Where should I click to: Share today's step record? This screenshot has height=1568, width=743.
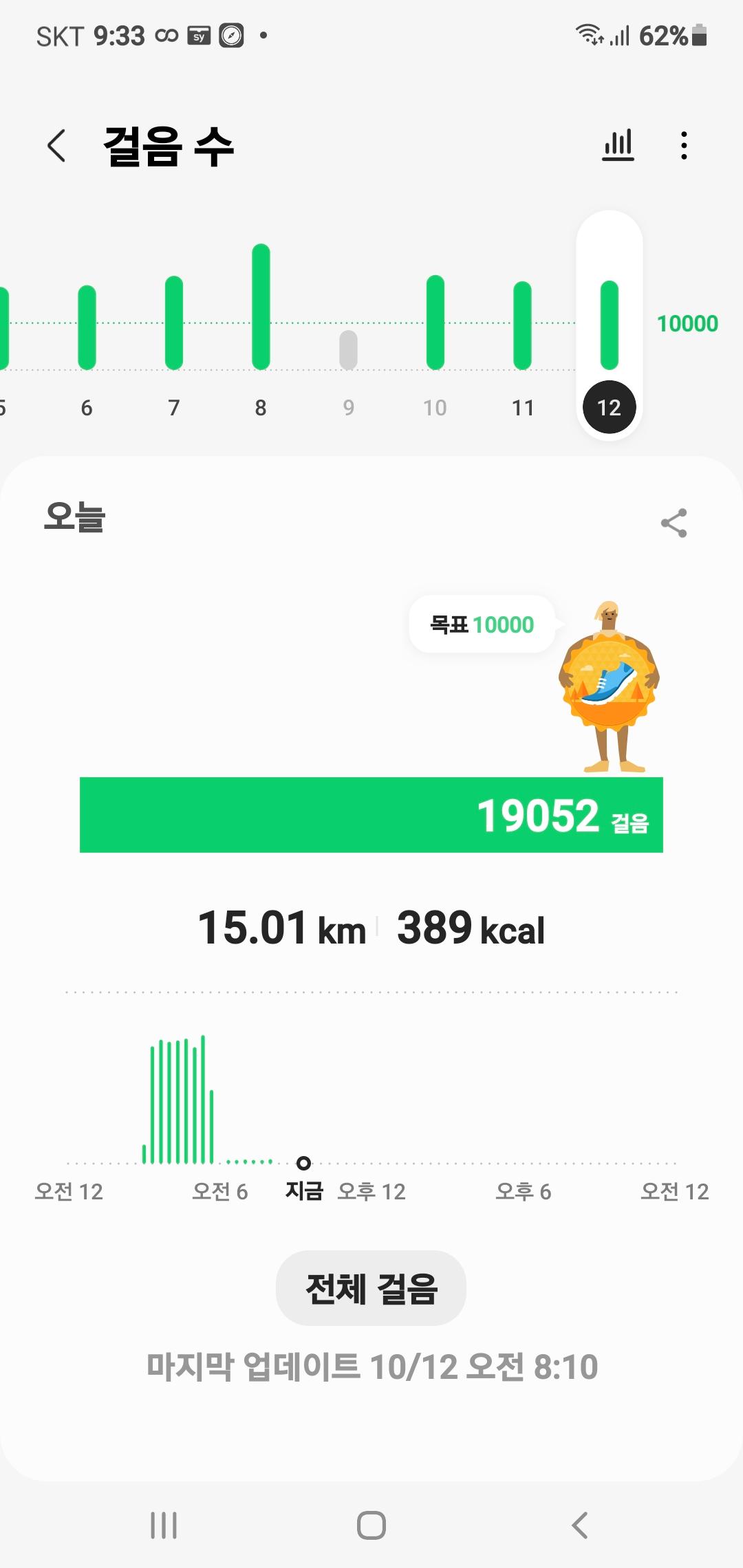point(674,523)
